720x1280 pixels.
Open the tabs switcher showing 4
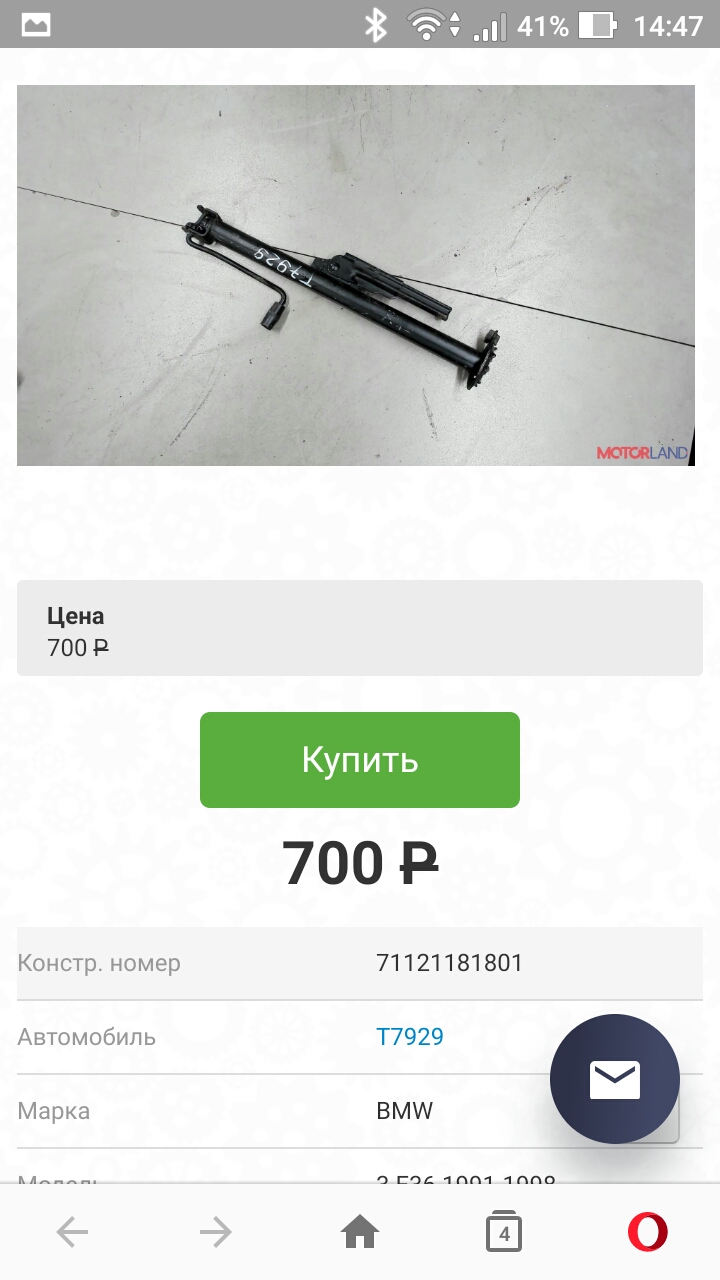tap(504, 1233)
